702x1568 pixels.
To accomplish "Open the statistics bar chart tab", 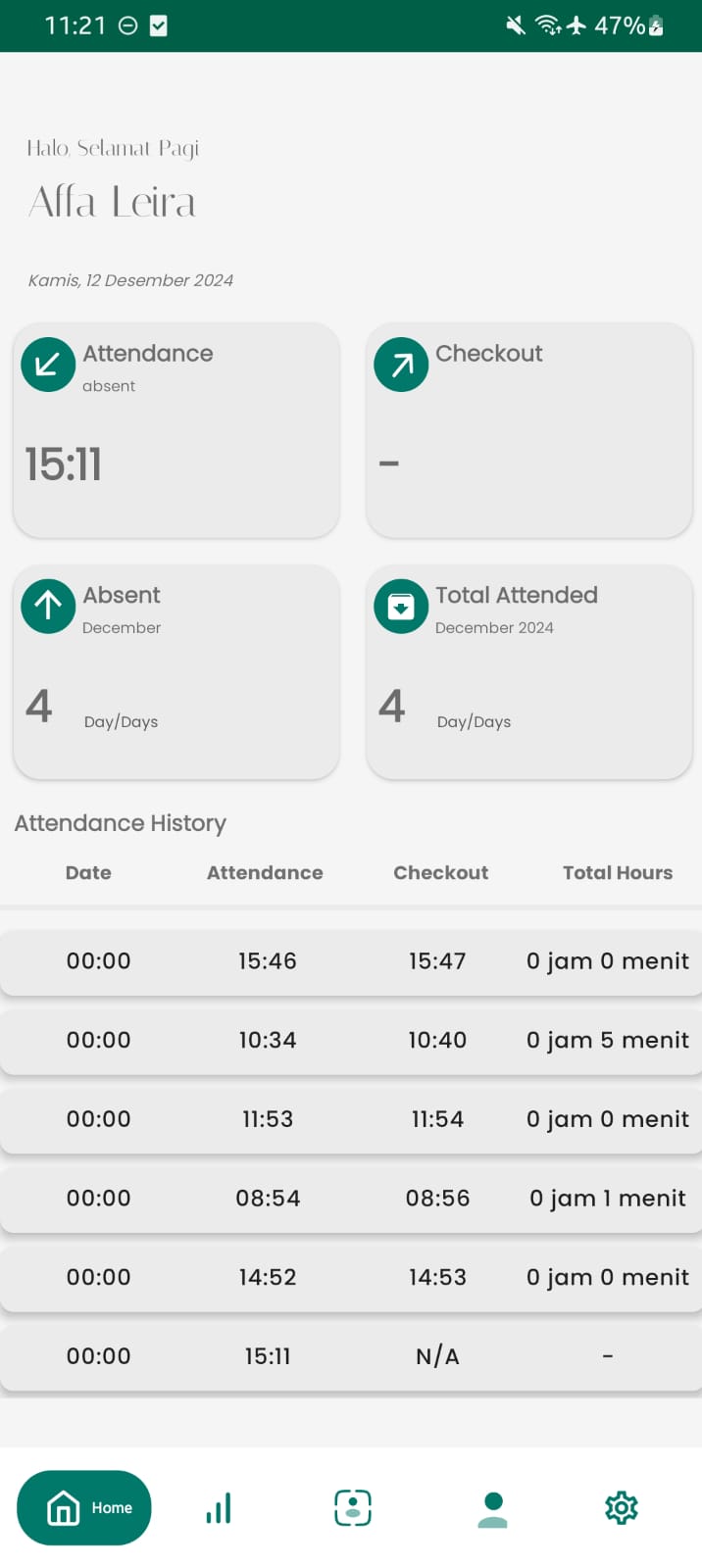I will pyautogui.click(x=219, y=1507).
